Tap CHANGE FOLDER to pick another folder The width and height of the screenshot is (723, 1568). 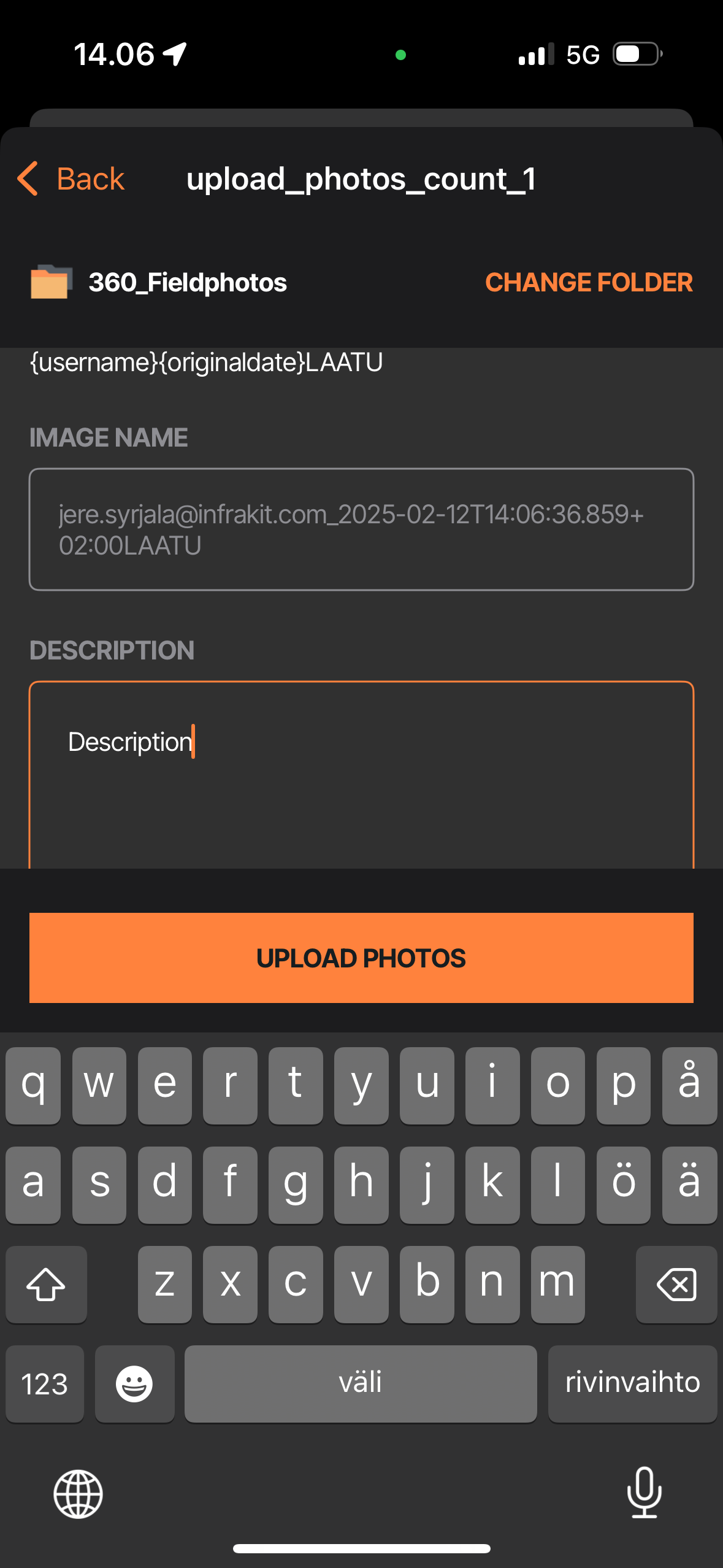(x=588, y=283)
